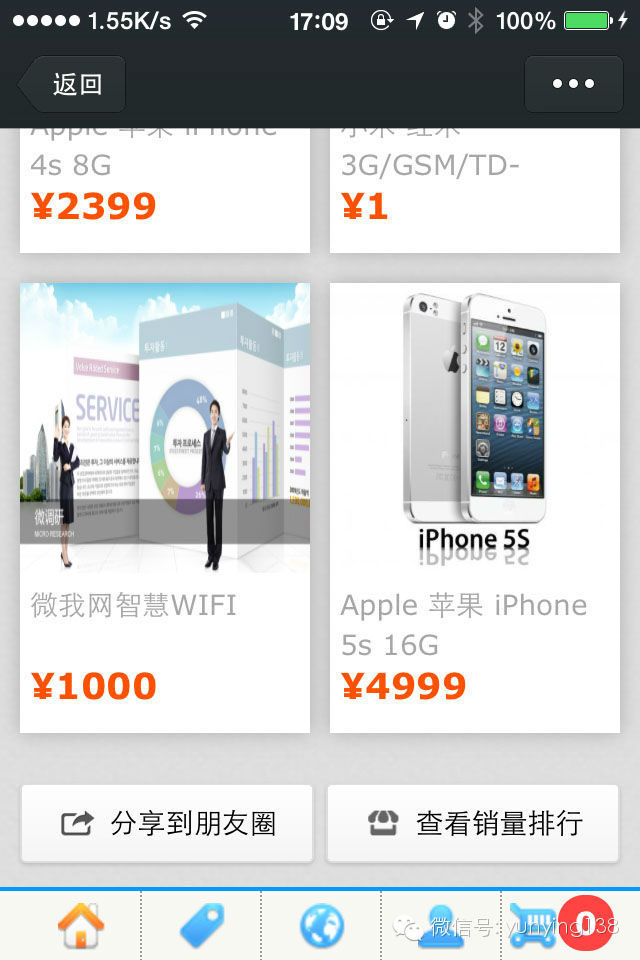Open the ¥1 3G/GSM/TD- phone card

pos(475,190)
